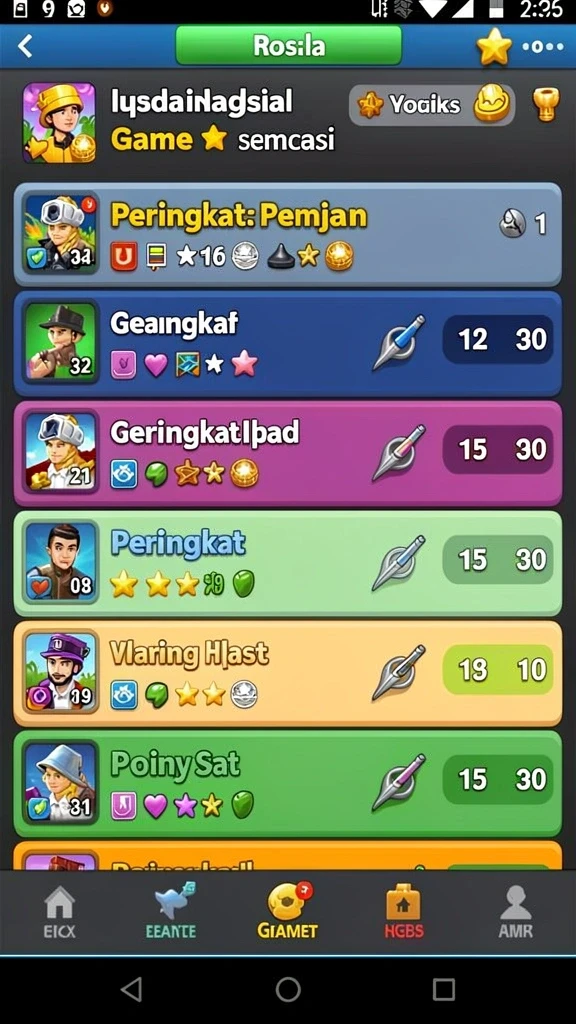Open the Geaingkaf player row
This screenshot has width=576, height=1024.
(x=287, y=344)
